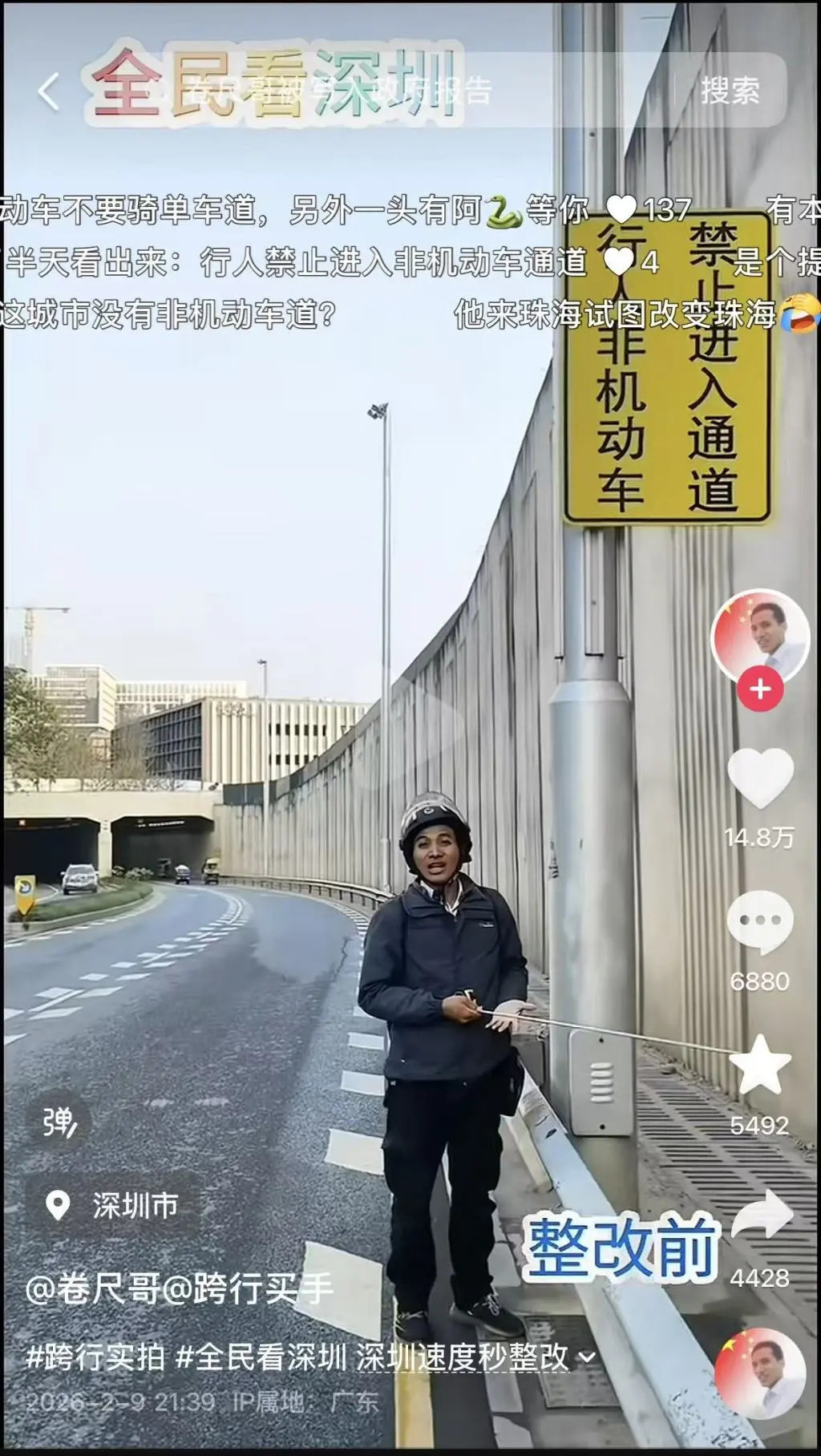Open the author's avatar profile
The width and height of the screenshot is (821, 1456).
coord(760,637)
